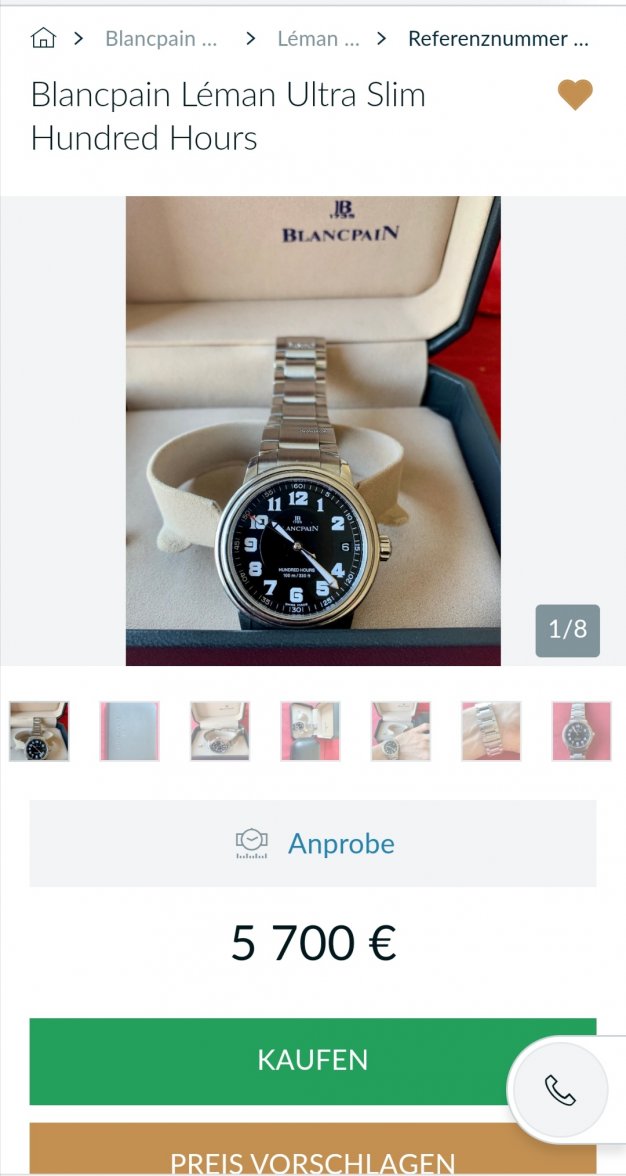Start the Anprobe virtual try-on
This screenshot has width=626, height=1176.
click(x=313, y=843)
